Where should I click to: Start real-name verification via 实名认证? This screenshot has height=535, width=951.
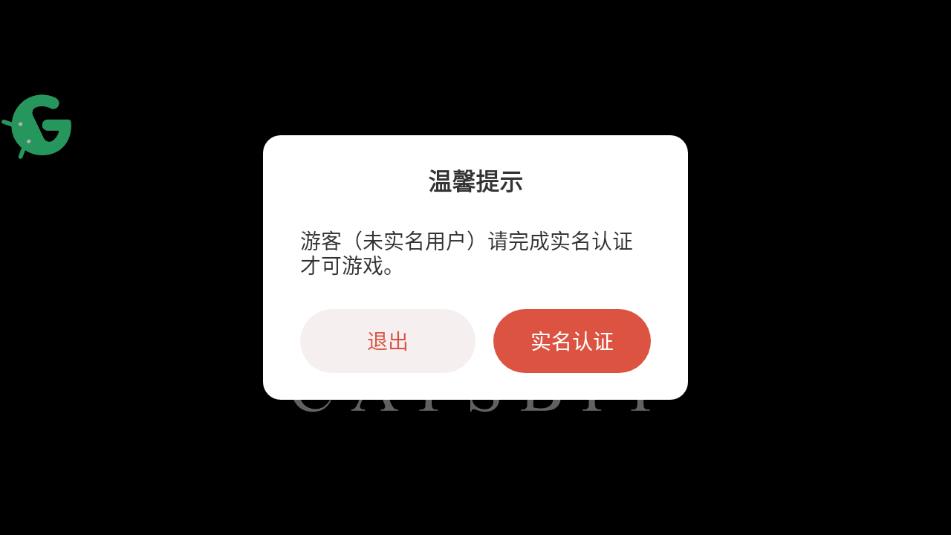571,341
